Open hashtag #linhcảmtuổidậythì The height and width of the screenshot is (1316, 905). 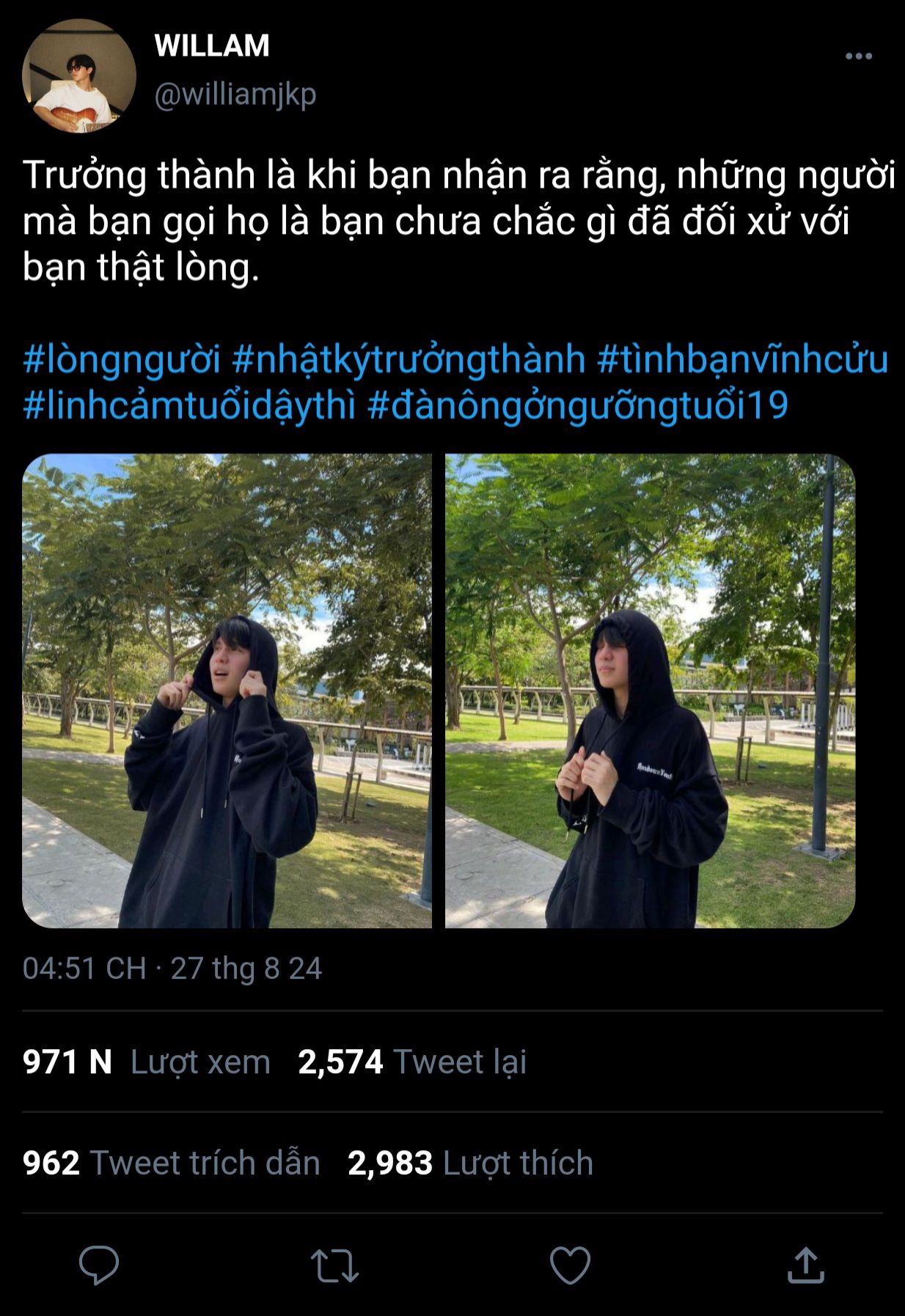[x=189, y=405]
